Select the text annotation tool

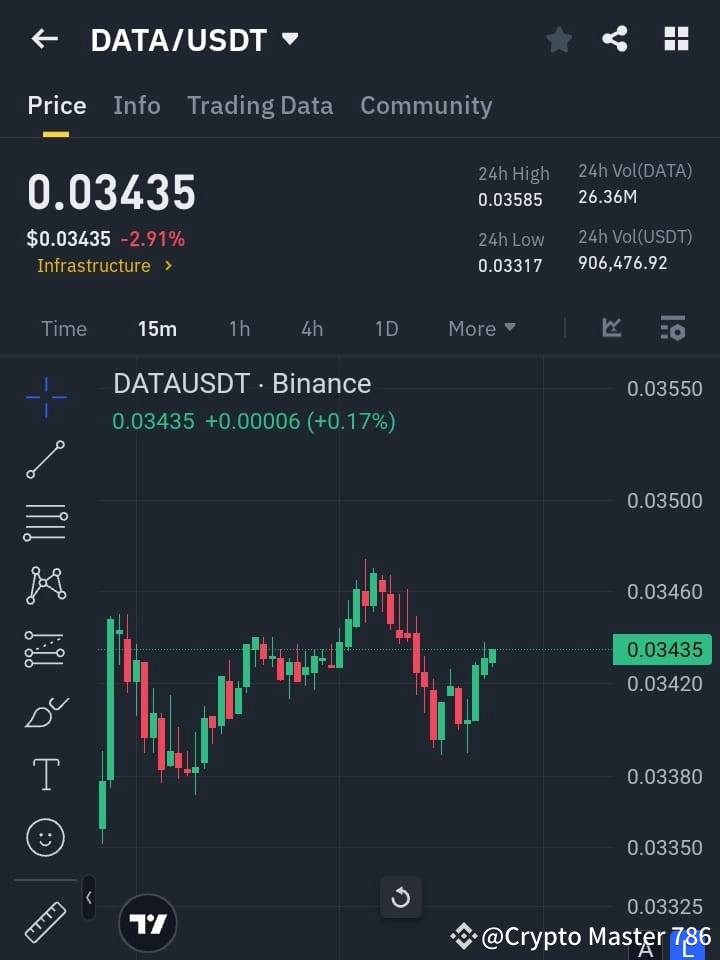(x=45, y=774)
